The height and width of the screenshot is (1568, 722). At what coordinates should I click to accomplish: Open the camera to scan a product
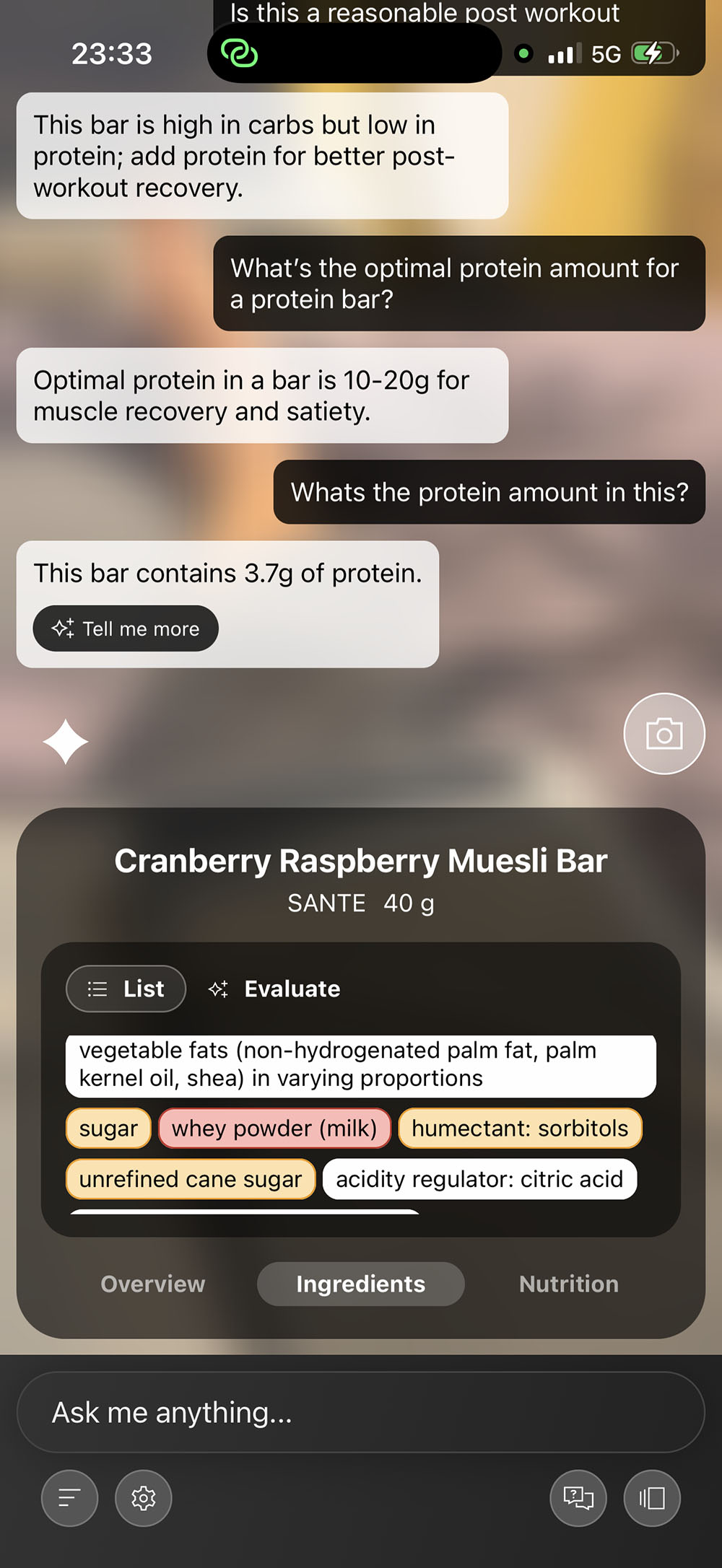coord(664,734)
